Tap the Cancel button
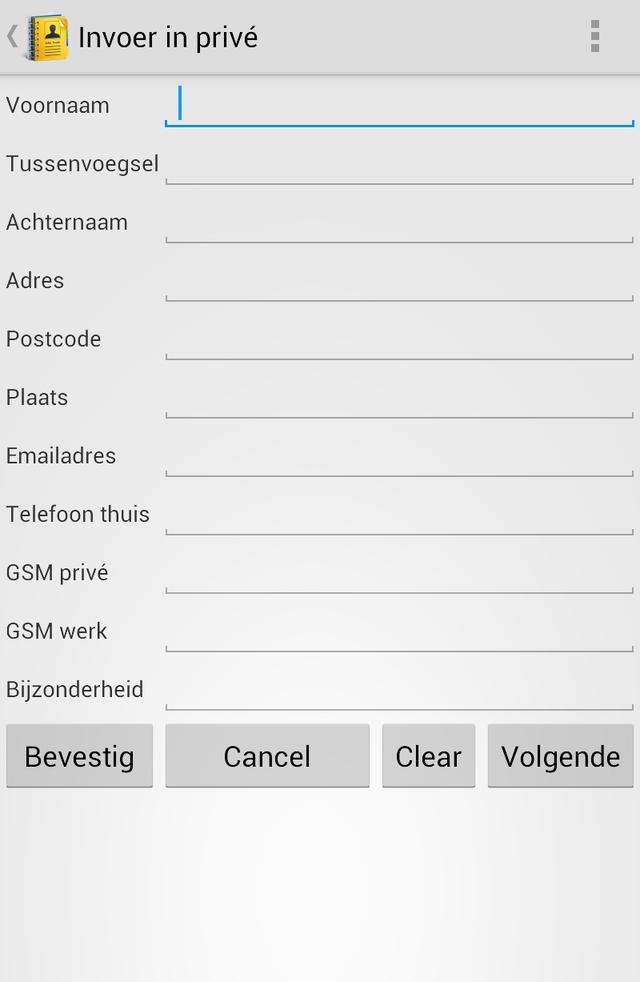640x982 pixels. click(x=267, y=756)
